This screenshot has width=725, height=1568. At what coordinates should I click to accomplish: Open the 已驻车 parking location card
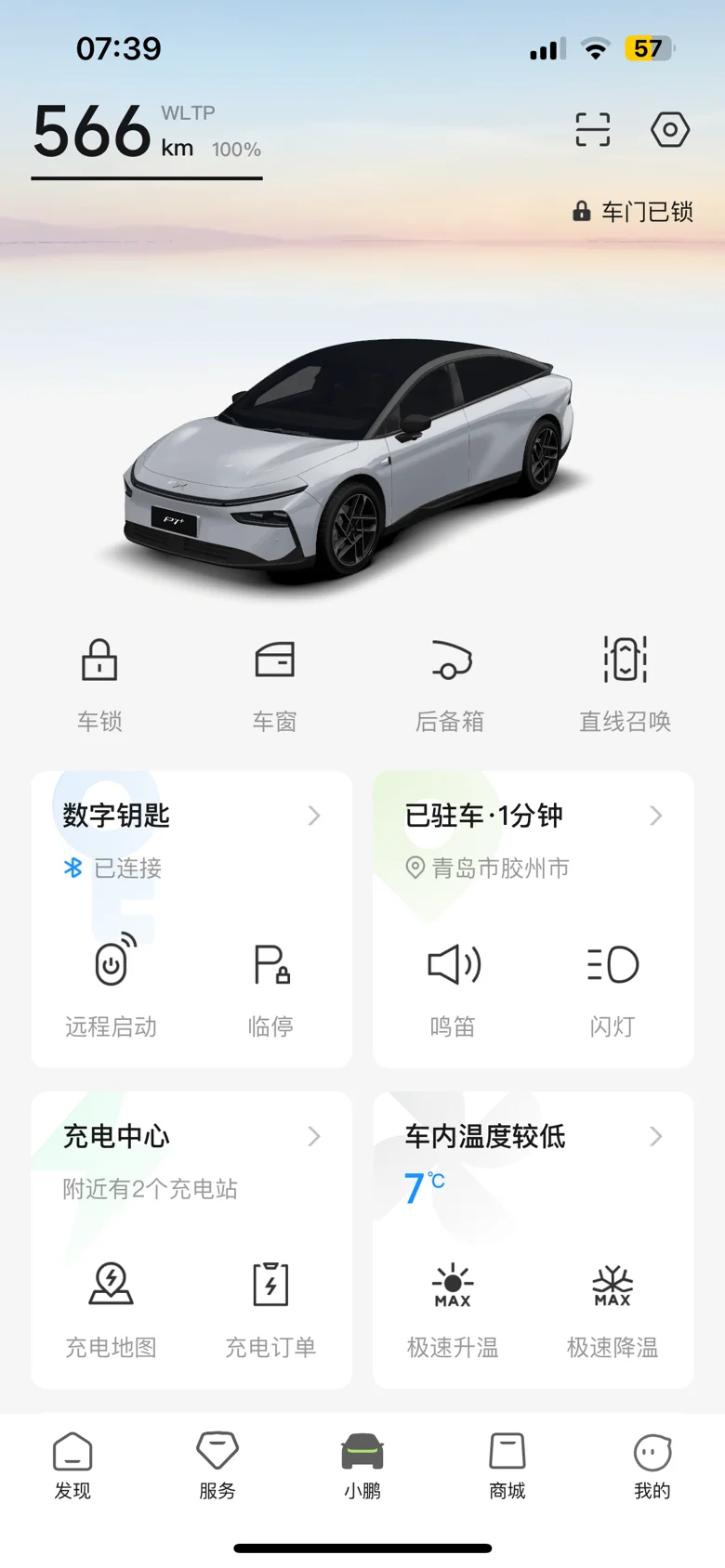[x=533, y=817]
